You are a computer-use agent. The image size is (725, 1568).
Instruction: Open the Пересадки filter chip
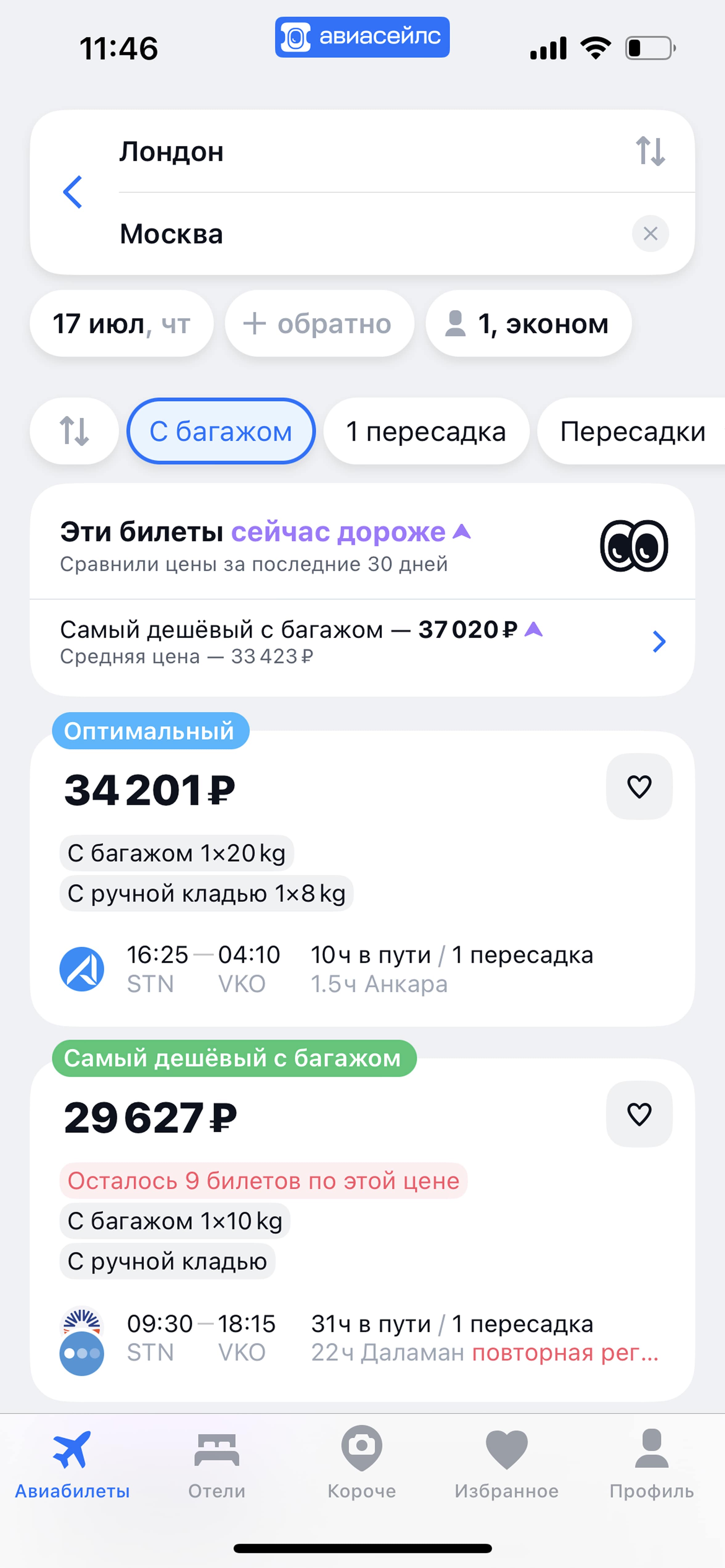(x=631, y=431)
